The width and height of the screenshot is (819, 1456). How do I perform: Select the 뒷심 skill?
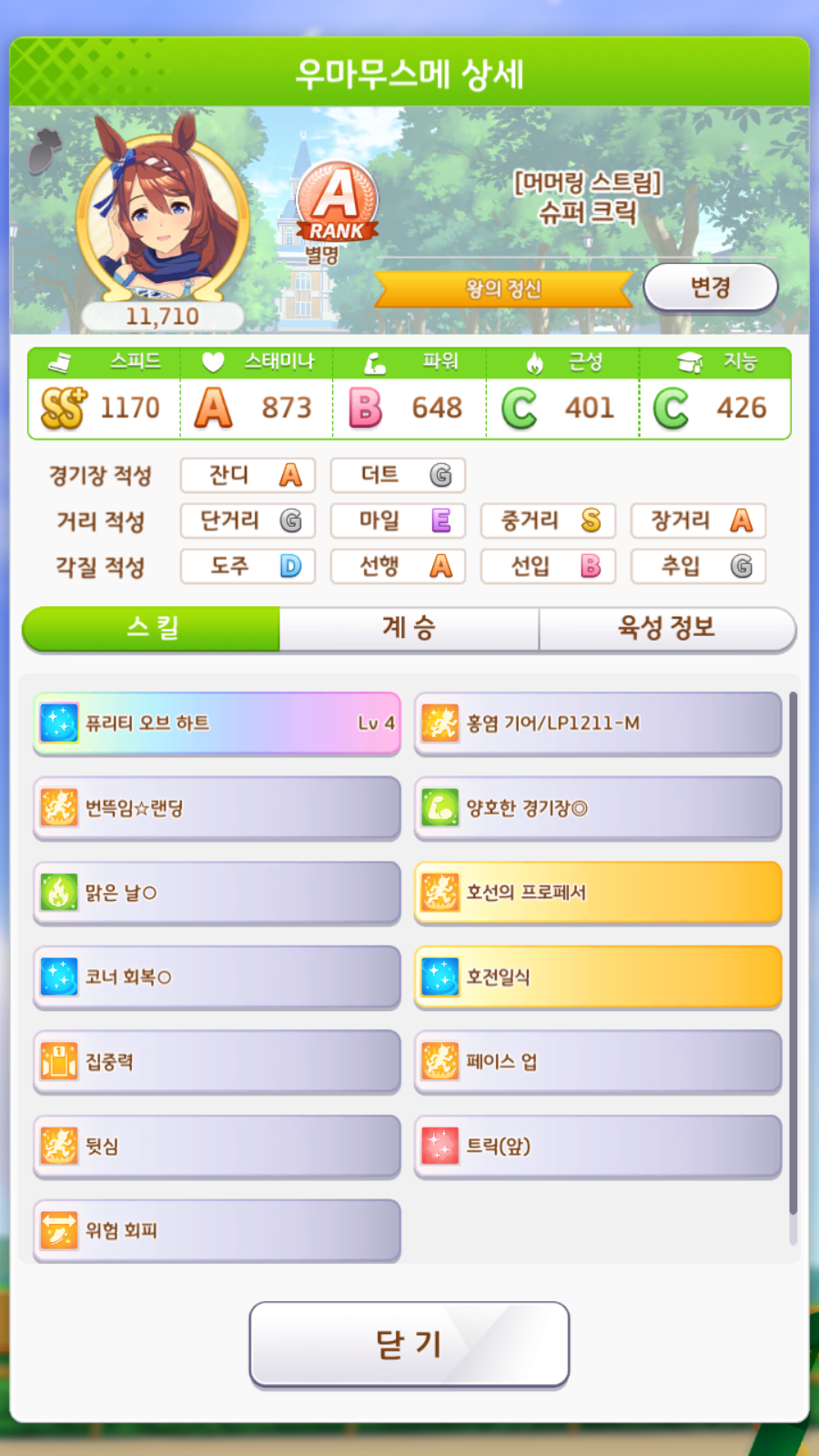pyautogui.click(x=217, y=1147)
